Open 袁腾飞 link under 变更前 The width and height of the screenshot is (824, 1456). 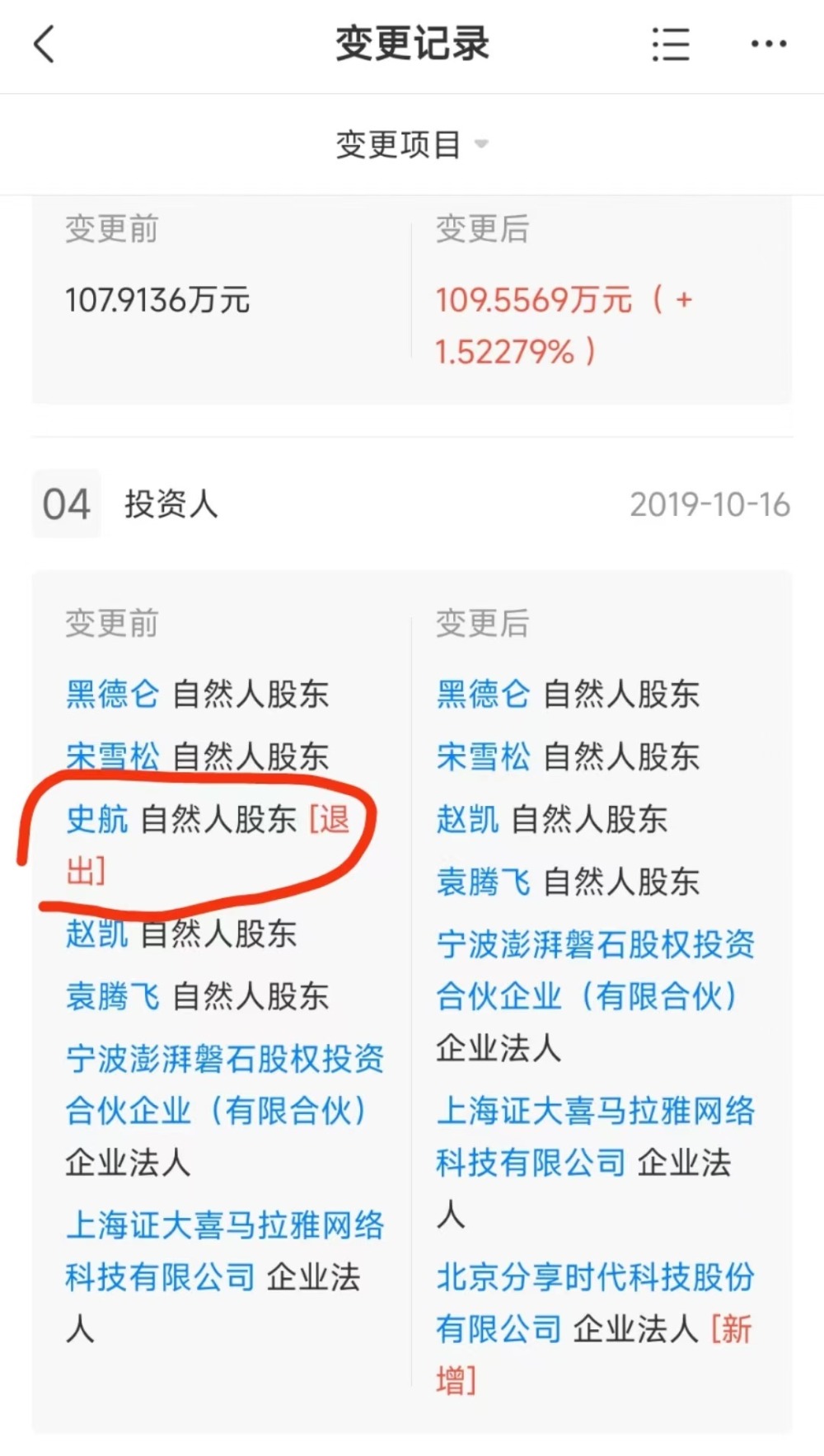(x=113, y=996)
